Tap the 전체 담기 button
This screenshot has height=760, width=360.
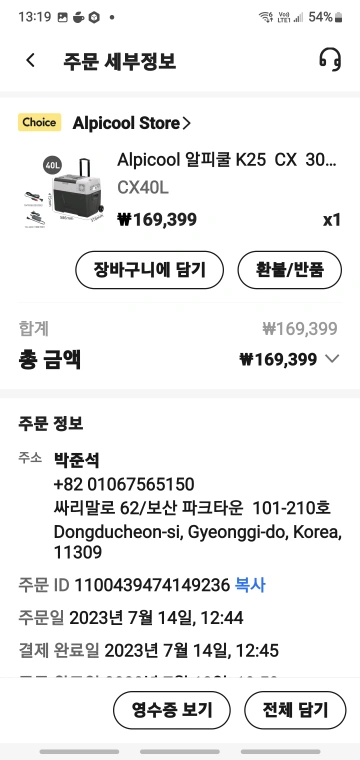click(x=295, y=710)
